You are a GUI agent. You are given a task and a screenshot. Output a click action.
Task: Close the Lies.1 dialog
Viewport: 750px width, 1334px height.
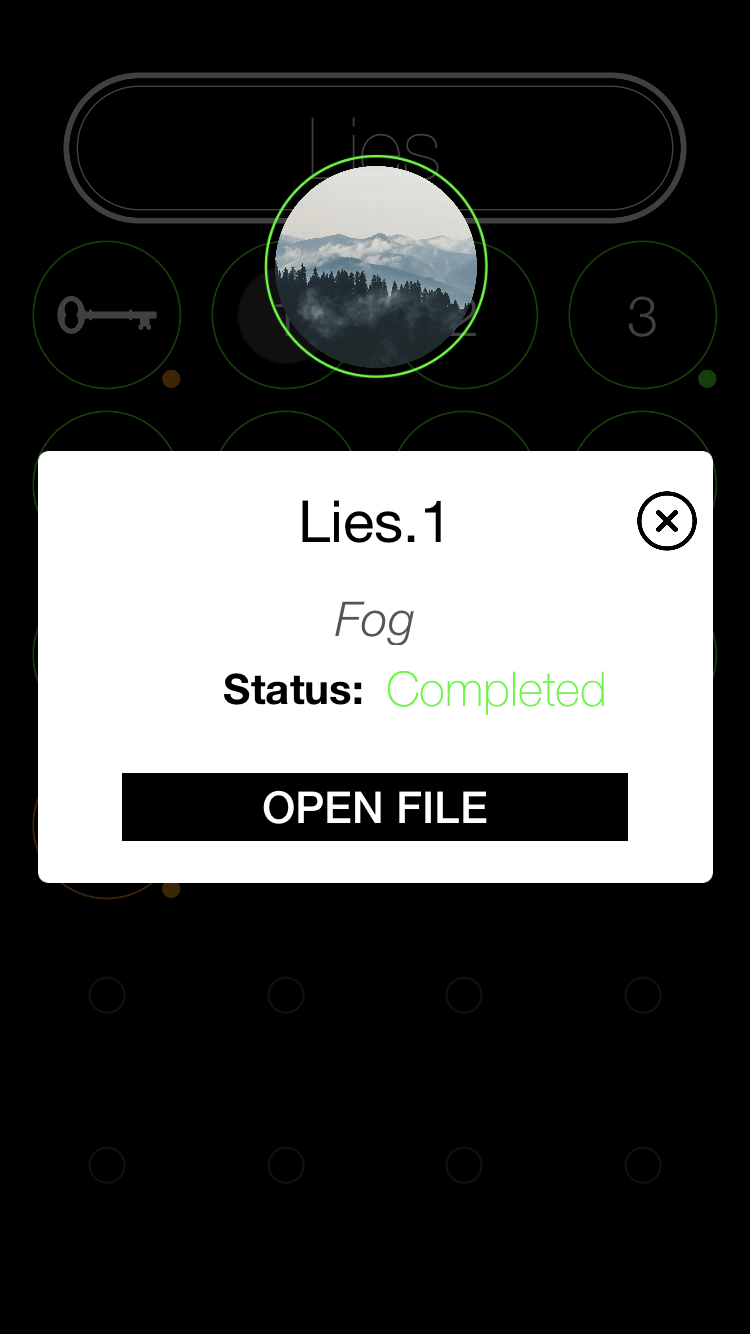[x=667, y=521]
